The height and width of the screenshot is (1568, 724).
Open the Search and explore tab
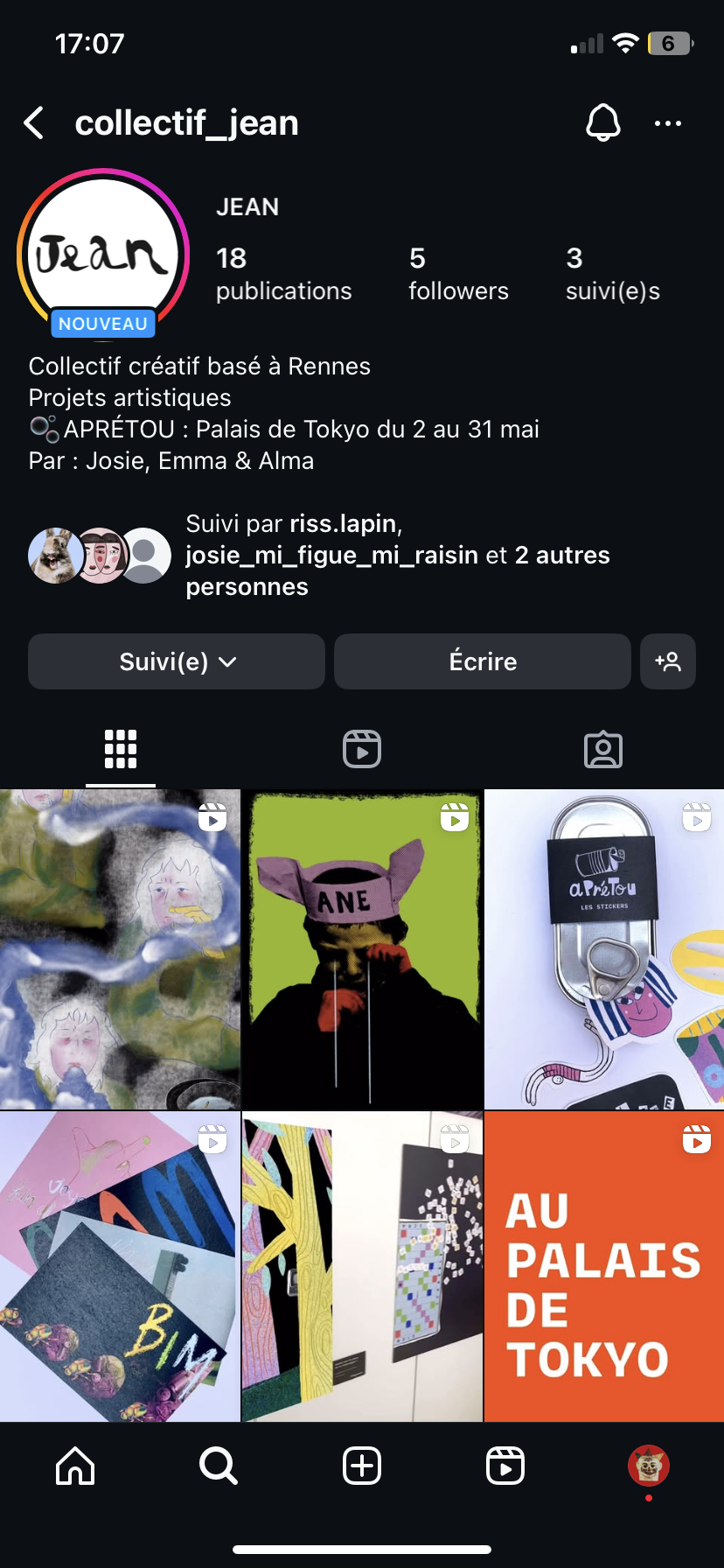click(x=219, y=1466)
